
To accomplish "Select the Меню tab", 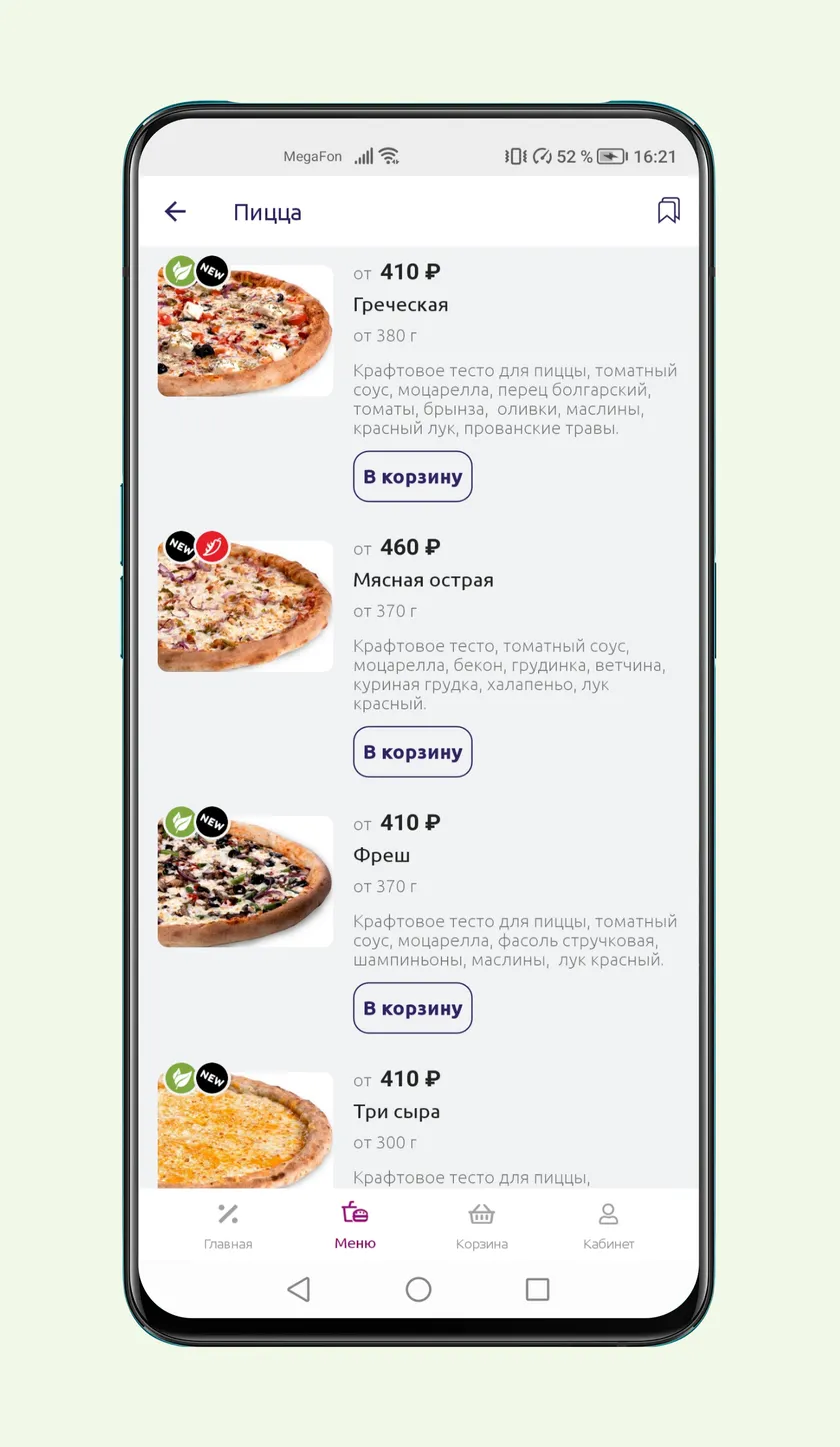I will tap(355, 1227).
